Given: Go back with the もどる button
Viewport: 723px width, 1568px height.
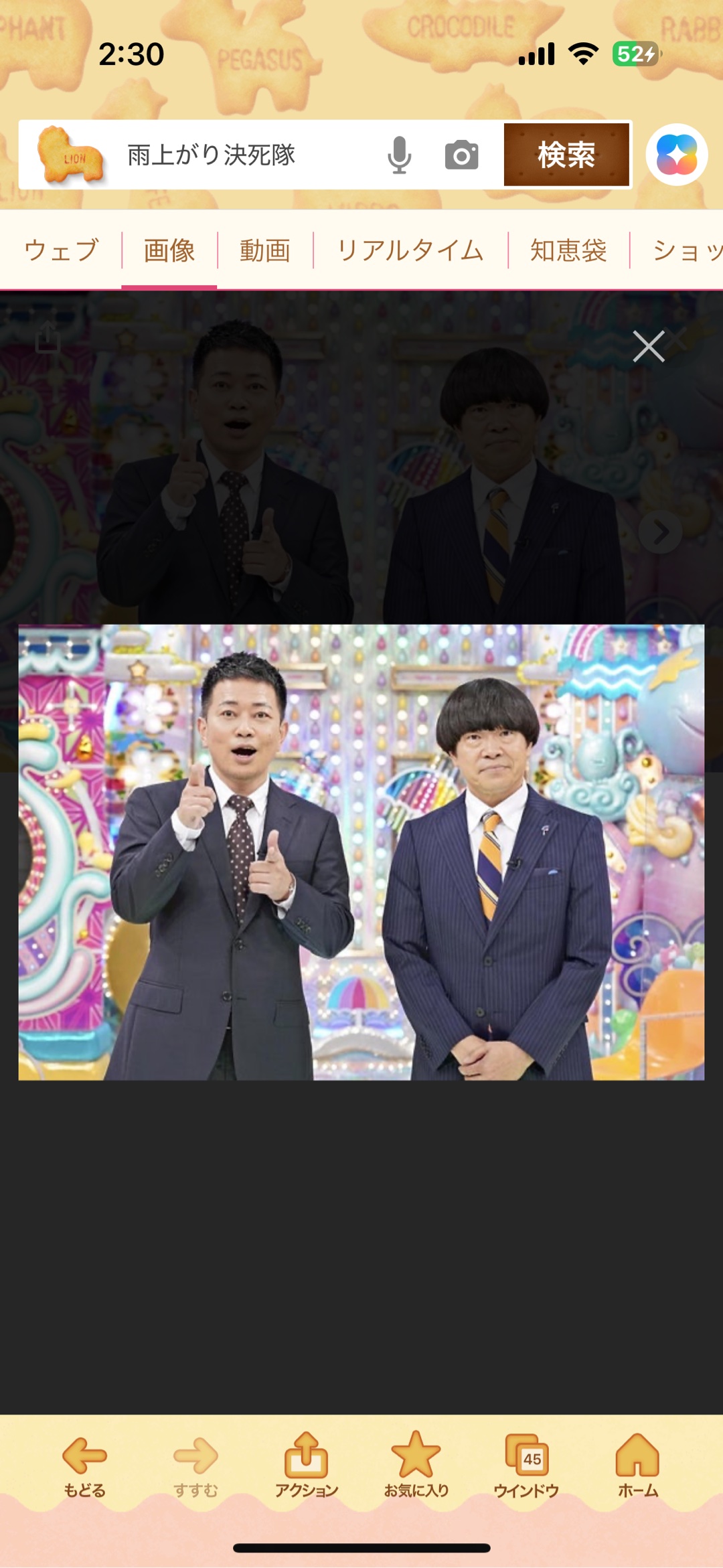Looking at the screenshot, I should pos(84,1465).
